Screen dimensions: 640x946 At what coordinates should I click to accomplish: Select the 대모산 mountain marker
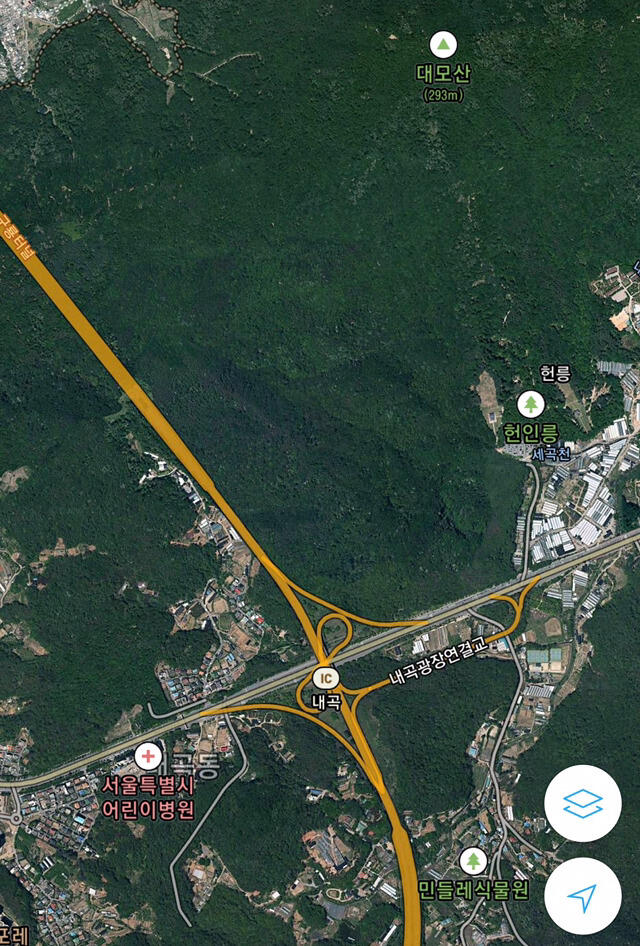point(443,44)
